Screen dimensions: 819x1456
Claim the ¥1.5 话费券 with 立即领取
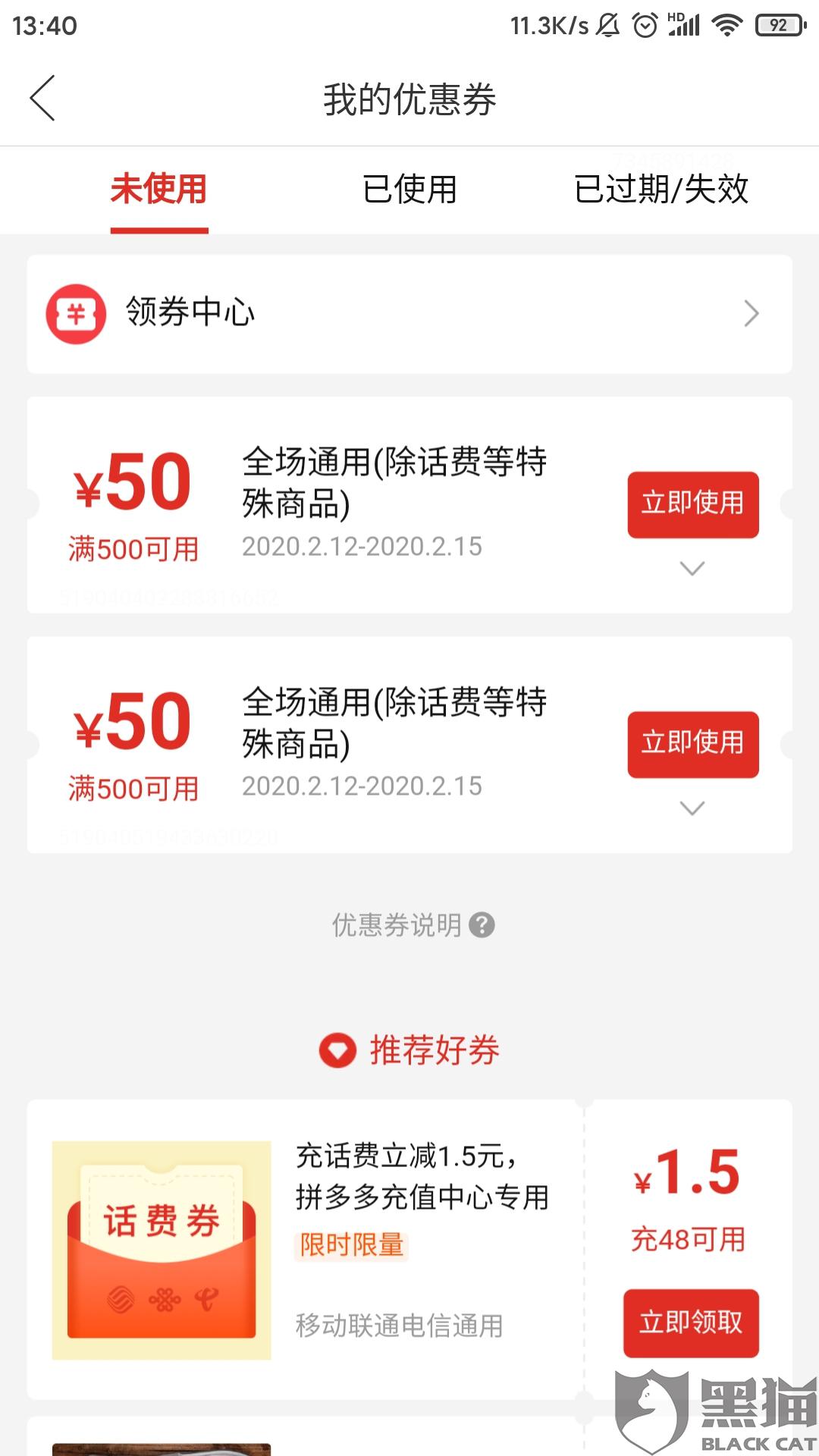pos(691,1323)
